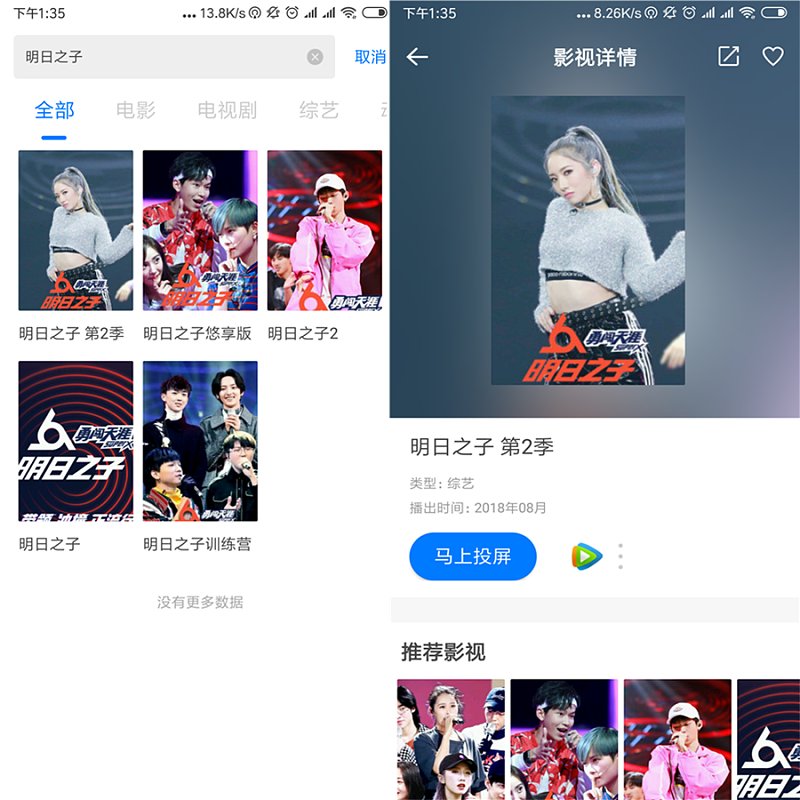Screen dimensions: 800x800
Task: Go back from the 影视详情 page
Action: pyautogui.click(x=417, y=57)
